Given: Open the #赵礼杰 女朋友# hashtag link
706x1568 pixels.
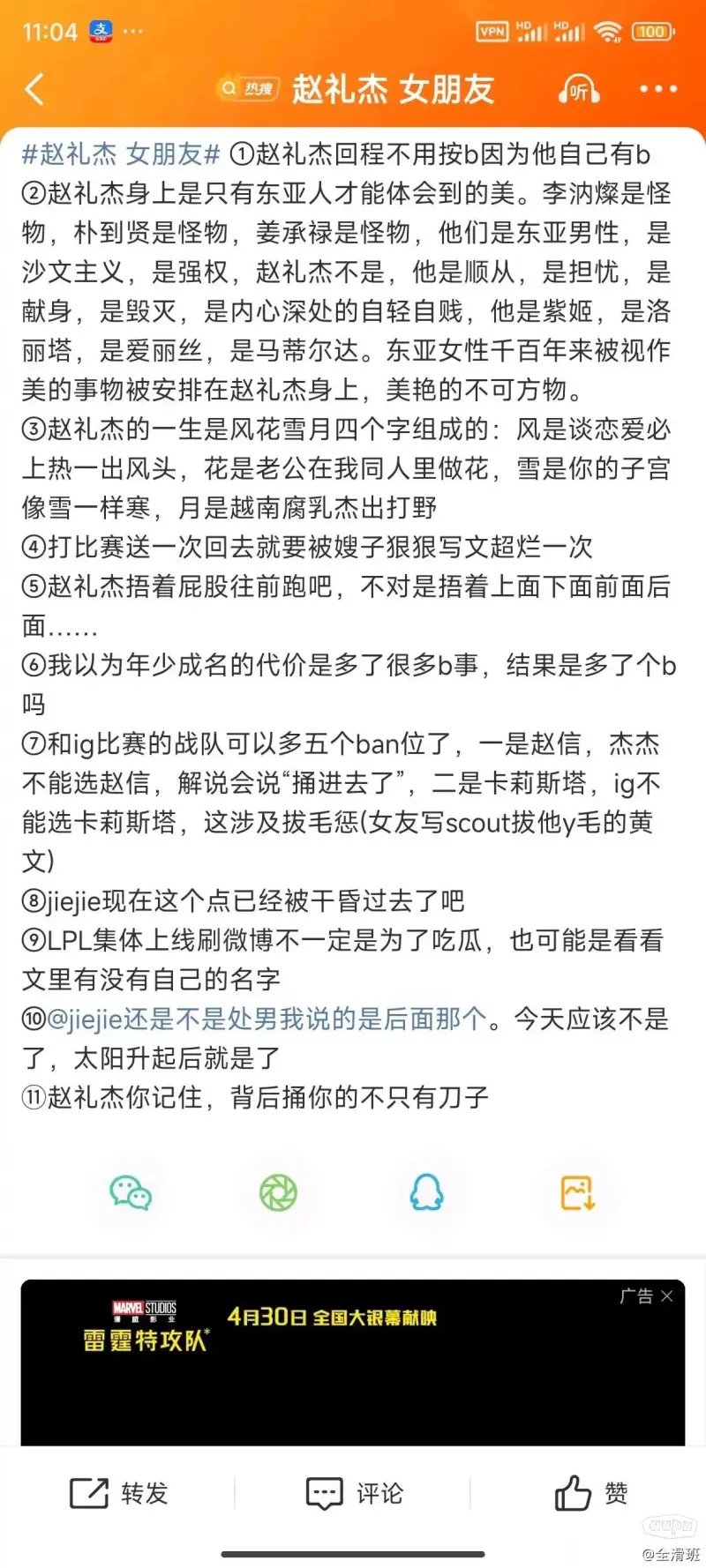Looking at the screenshot, I should 121,154.
